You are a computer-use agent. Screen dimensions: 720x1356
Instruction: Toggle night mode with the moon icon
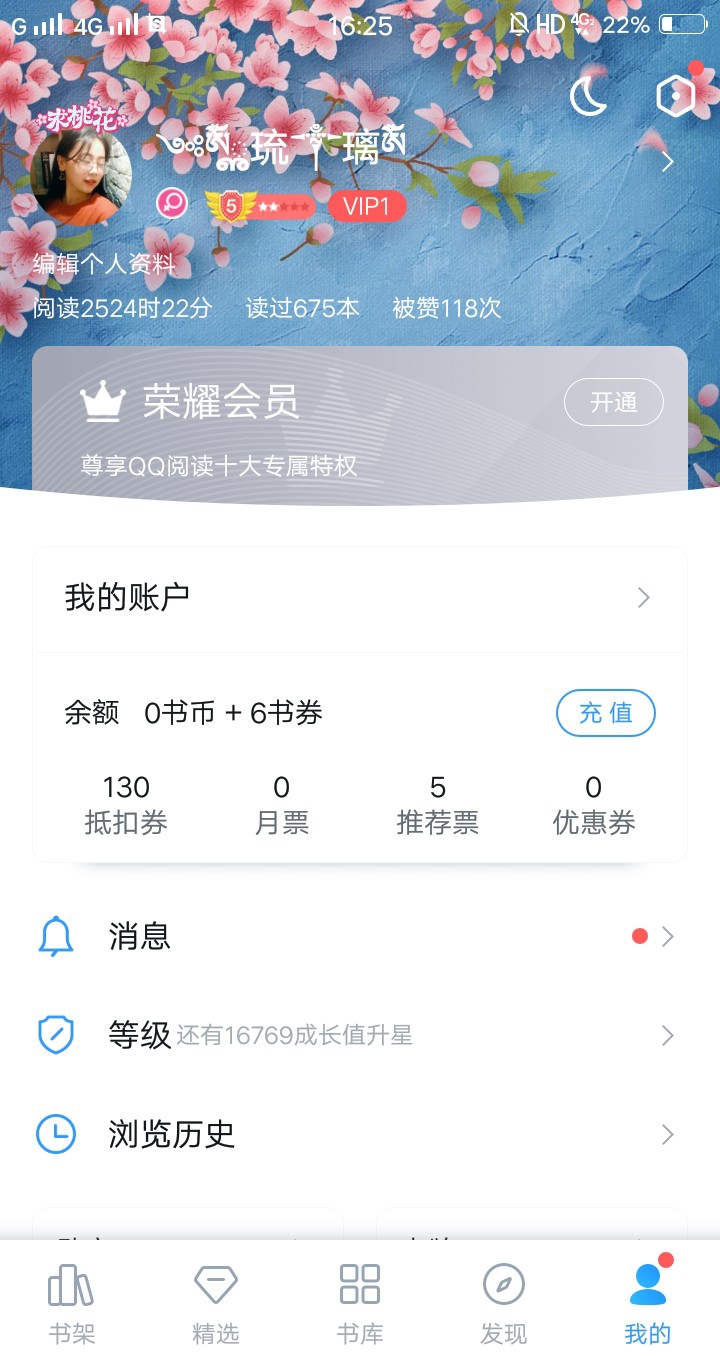point(588,96)
